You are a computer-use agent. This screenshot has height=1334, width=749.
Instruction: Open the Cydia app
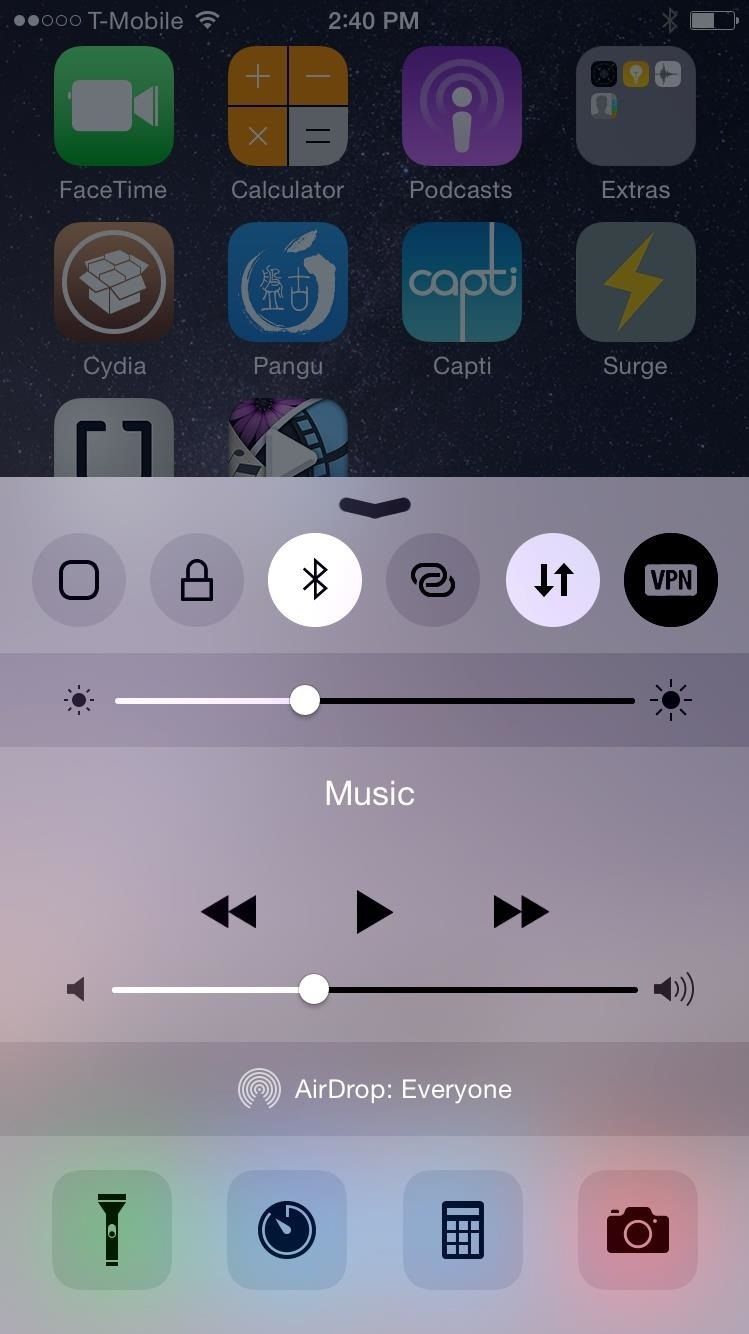(x=113, y=282)
